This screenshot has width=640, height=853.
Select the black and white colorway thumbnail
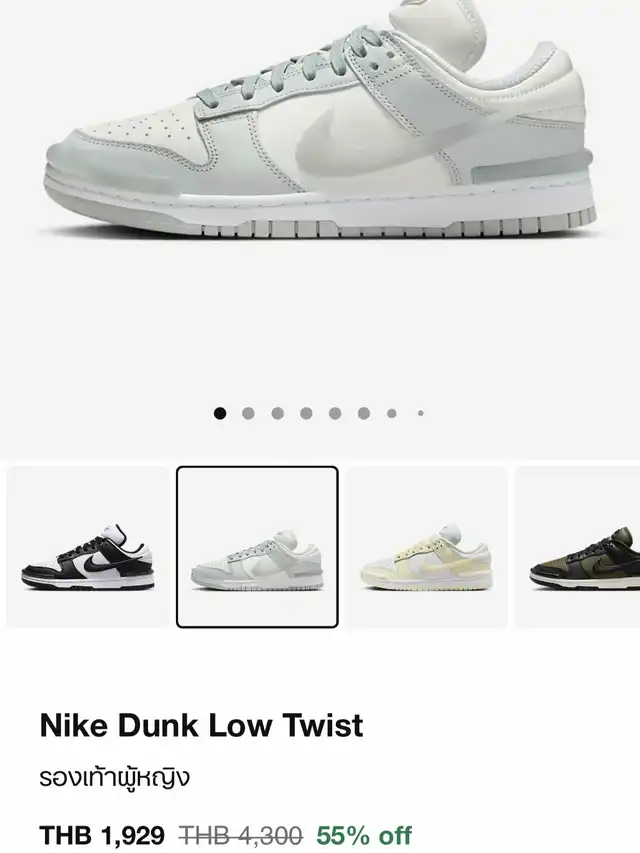tap(87, 547)
